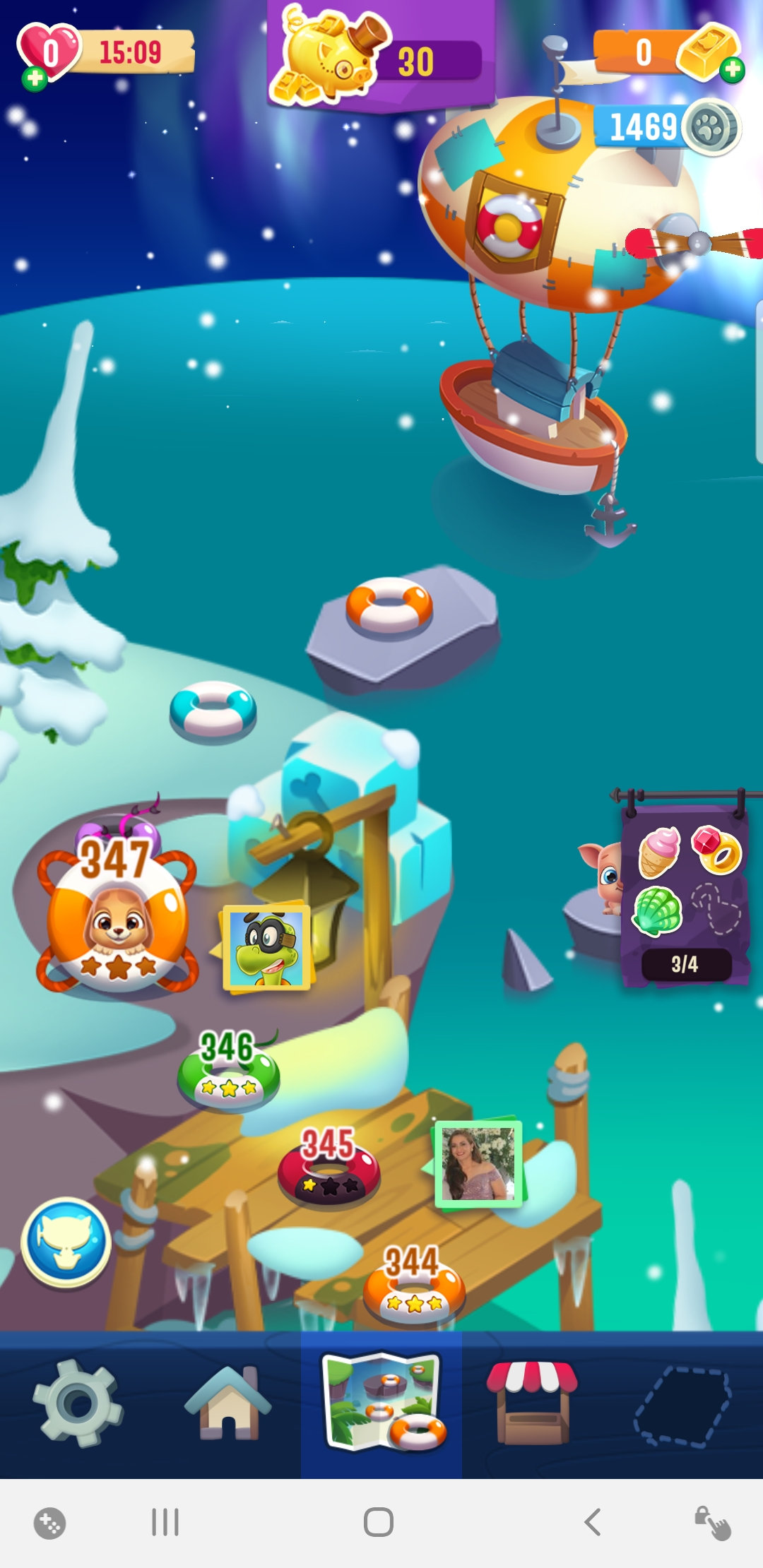Open the friend's profile photo
Image resolution: width=763 pixels, height=1568 pixels.
click(x=478, y=1163)
